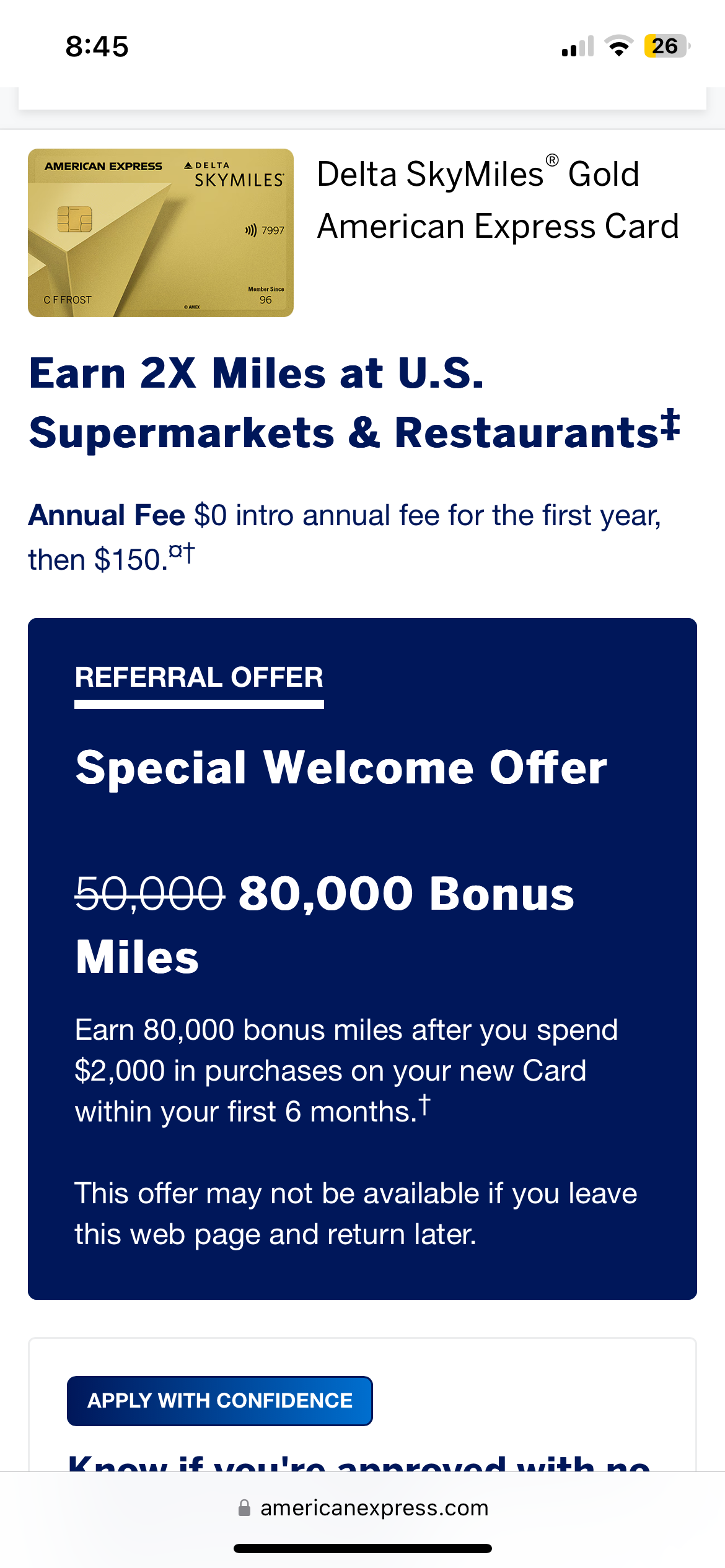725x1568 pixels.
Task: Open the double-dagger footnote after Restaurants heading
Action: [x=670, y=425]
